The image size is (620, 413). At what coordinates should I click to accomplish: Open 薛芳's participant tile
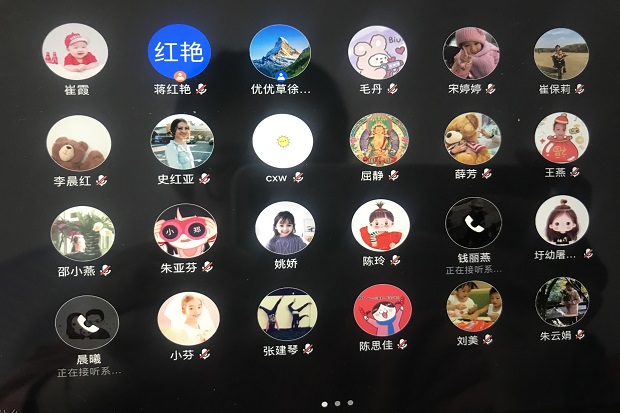tap(473, 139)
